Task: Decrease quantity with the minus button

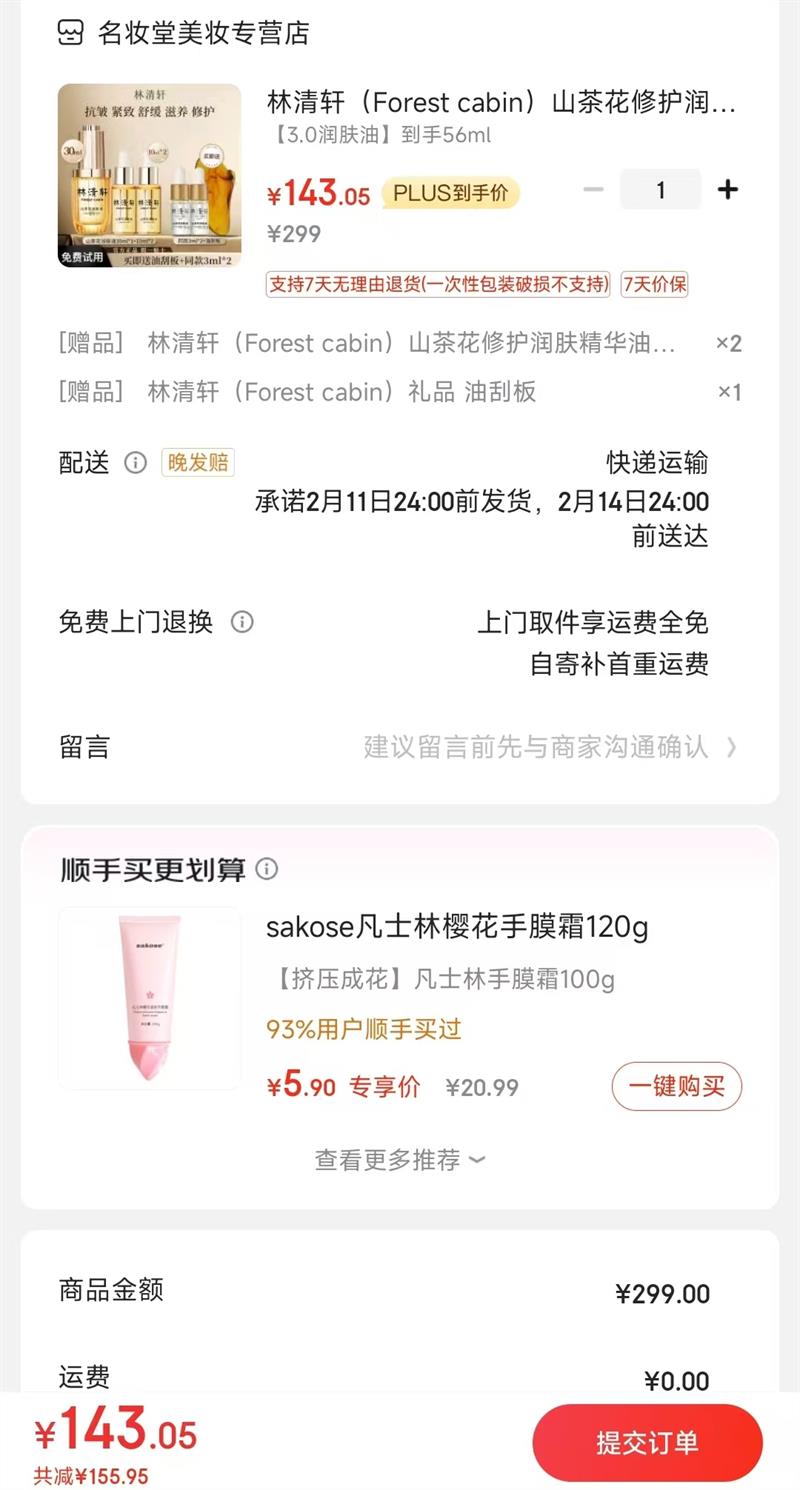Action: click(x=593, y=189)
